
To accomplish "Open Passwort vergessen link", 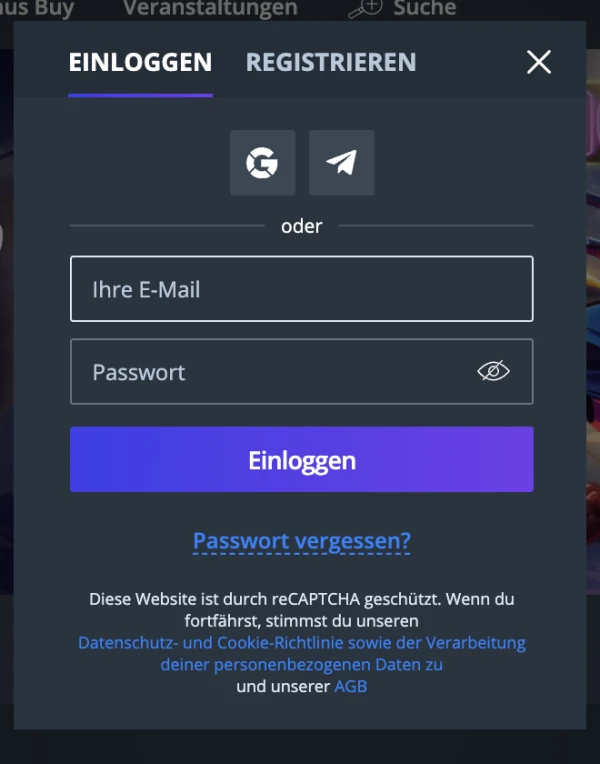I will coord(301,542).
